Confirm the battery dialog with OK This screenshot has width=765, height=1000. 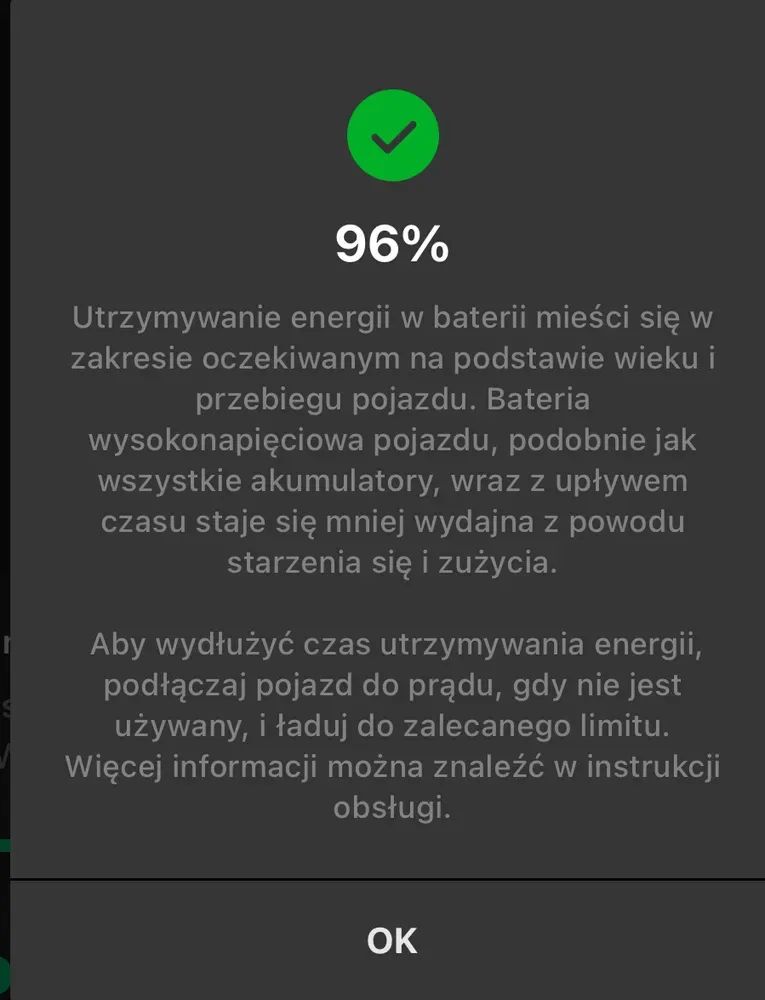click(391, 941)
